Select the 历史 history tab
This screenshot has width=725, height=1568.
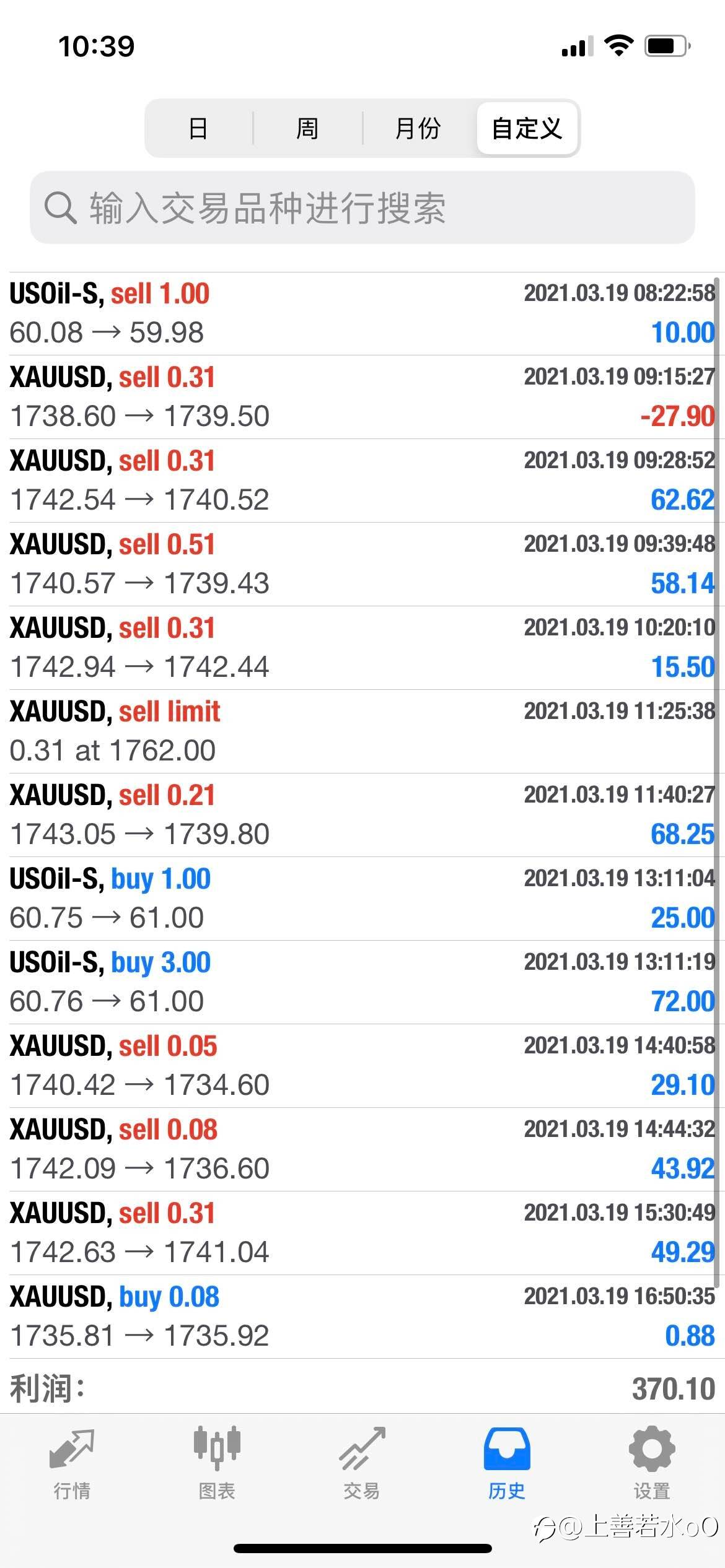[507, 1464]
